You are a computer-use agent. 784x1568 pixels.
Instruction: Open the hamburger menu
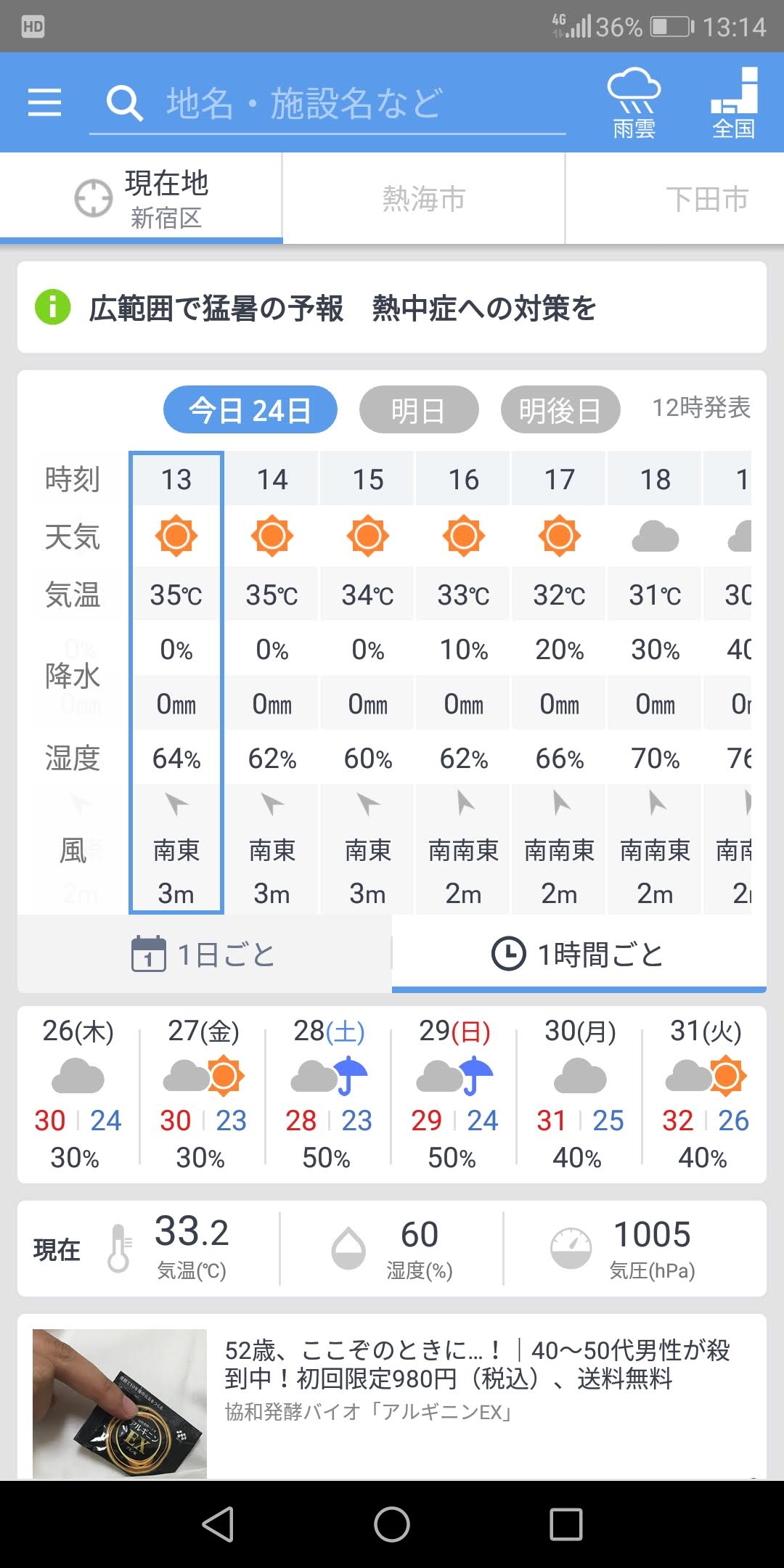[44, 102]
